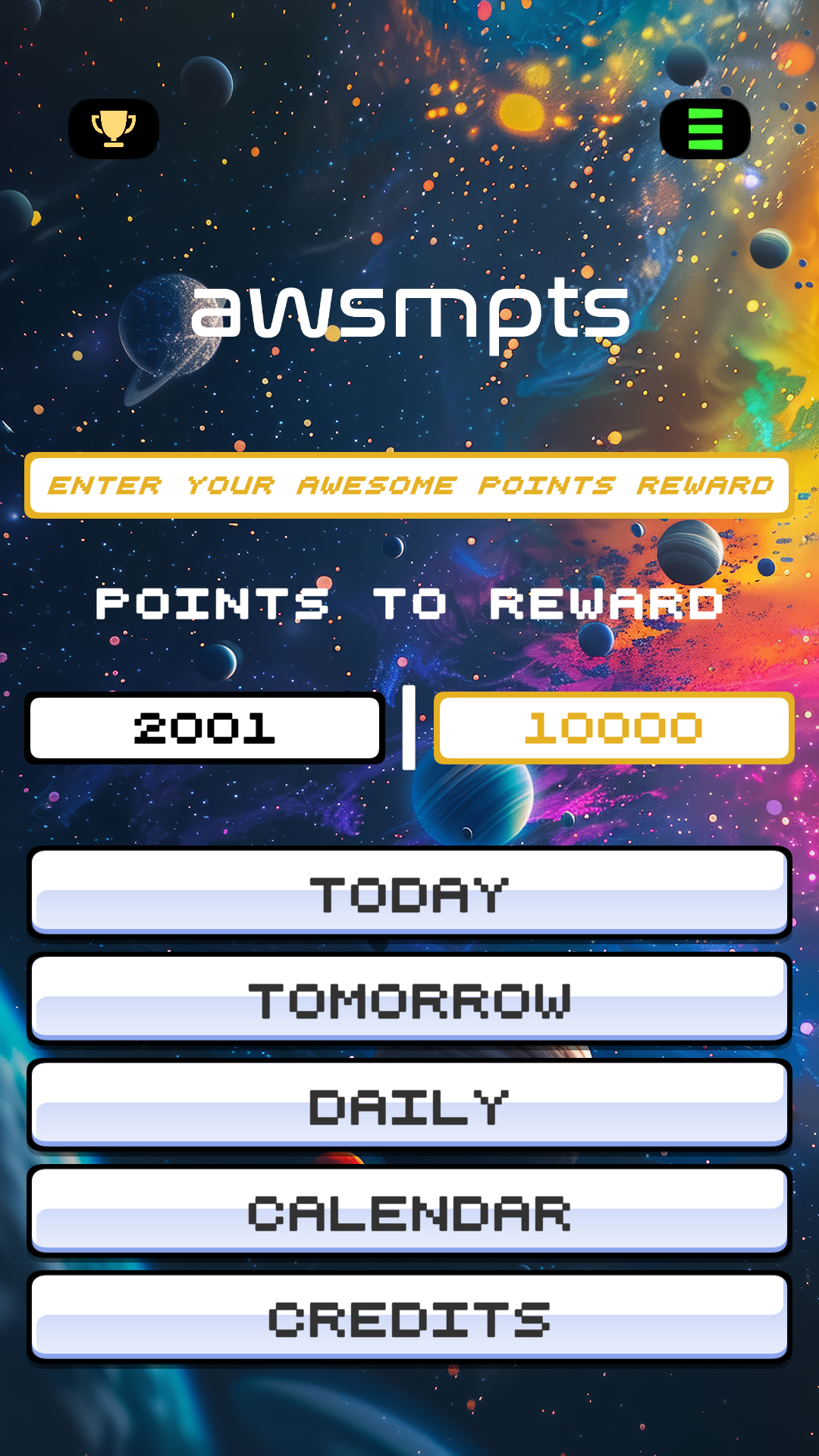Click the white divider between the inputs
Image resolution: width=819 pixels, height=1456 pixels.
(x=409, y=726)
